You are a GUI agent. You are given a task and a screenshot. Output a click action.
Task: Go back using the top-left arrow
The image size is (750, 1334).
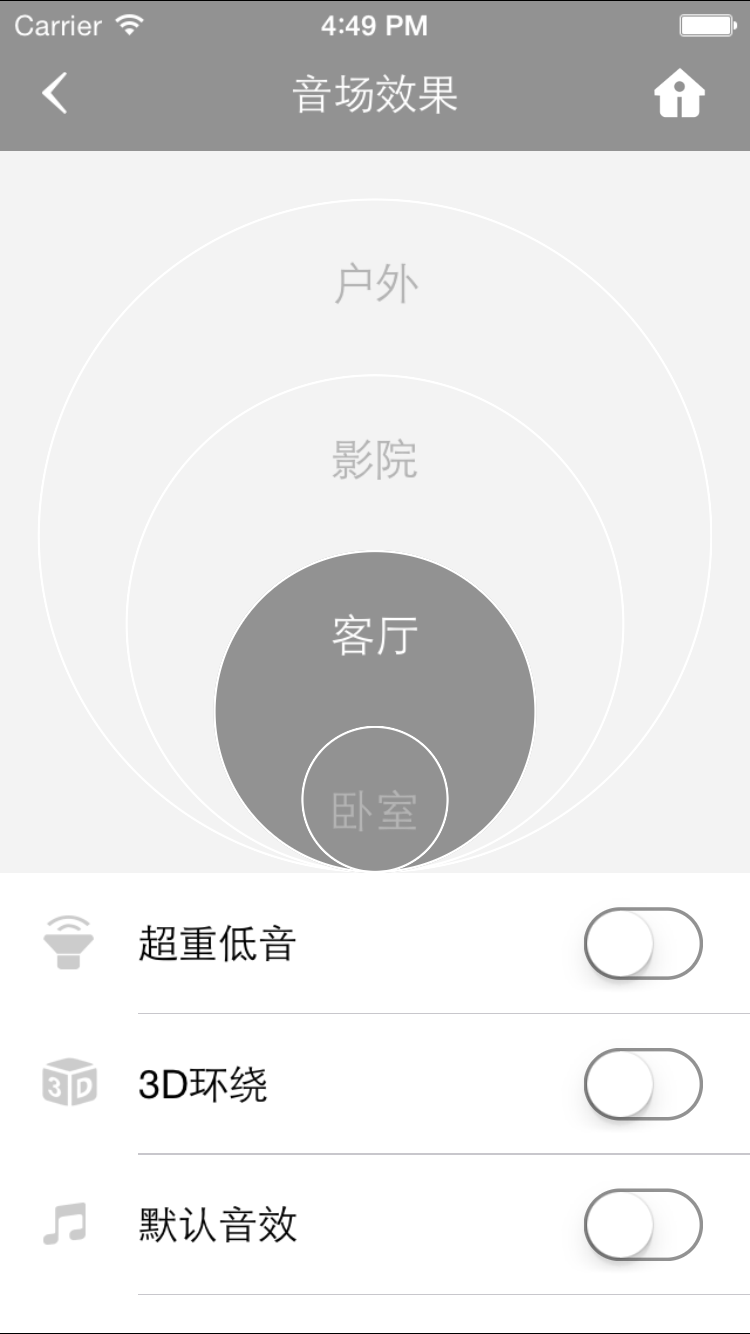point(55,94)
